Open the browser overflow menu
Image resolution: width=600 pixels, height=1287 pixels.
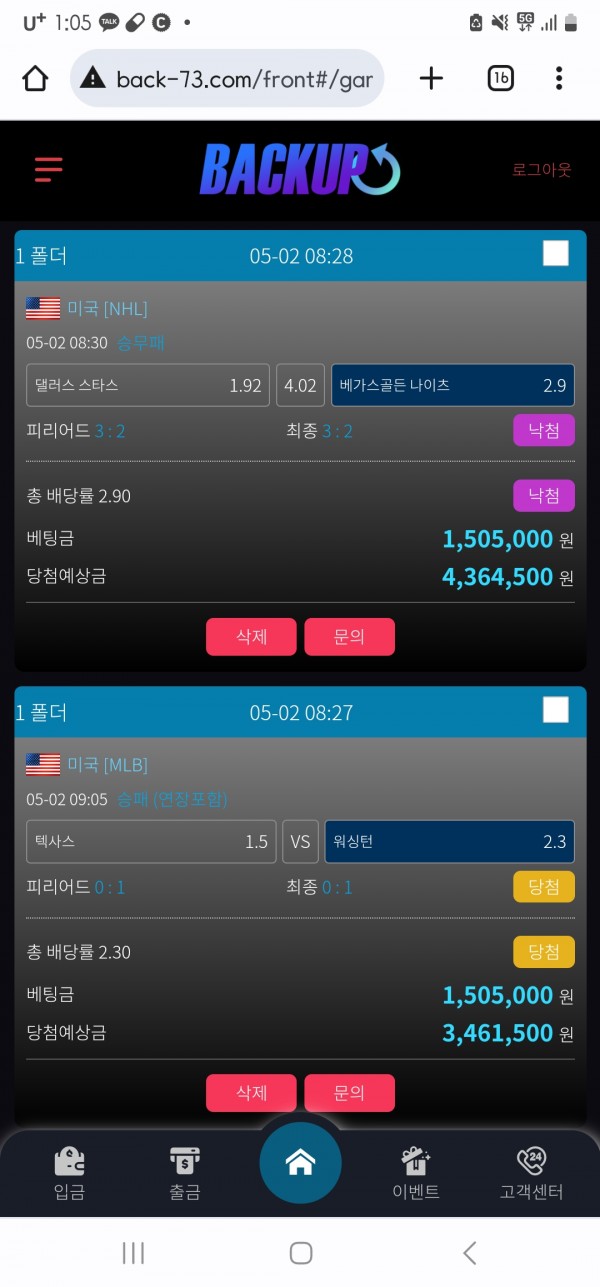559,78
